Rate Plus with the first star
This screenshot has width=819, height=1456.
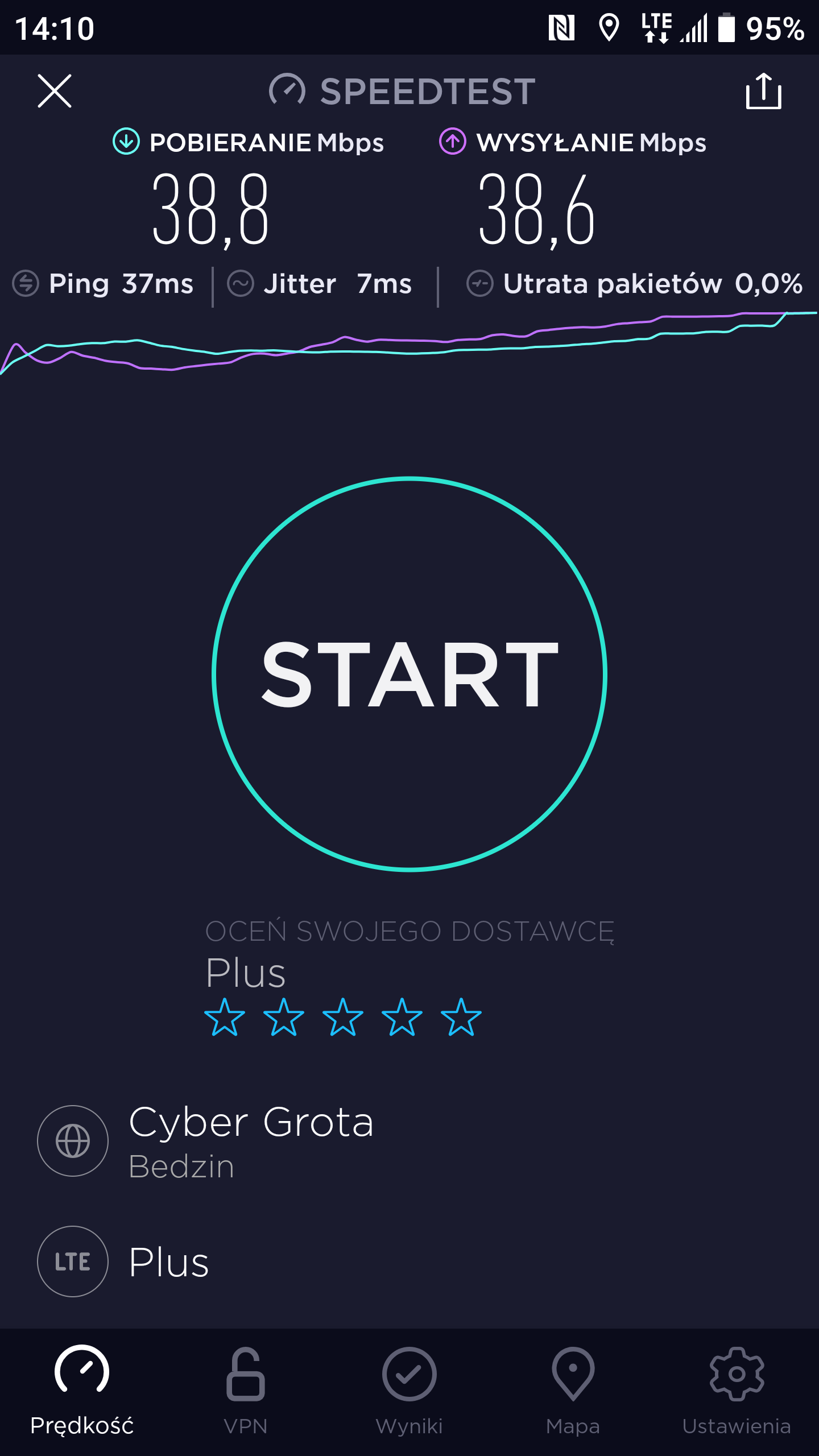(x=225, y=1017)
